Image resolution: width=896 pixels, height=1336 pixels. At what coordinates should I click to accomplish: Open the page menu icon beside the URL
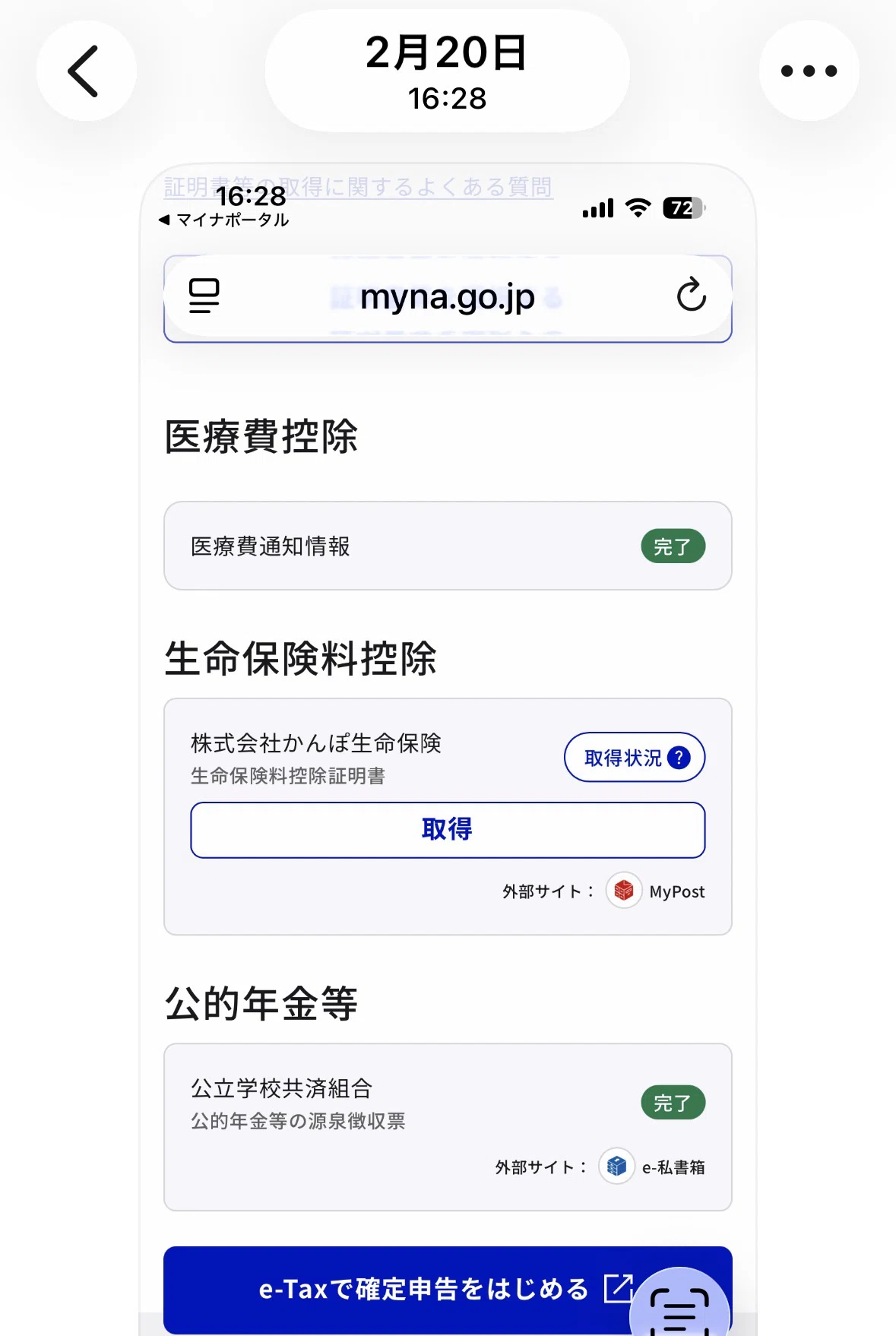(x=204, y=296)
